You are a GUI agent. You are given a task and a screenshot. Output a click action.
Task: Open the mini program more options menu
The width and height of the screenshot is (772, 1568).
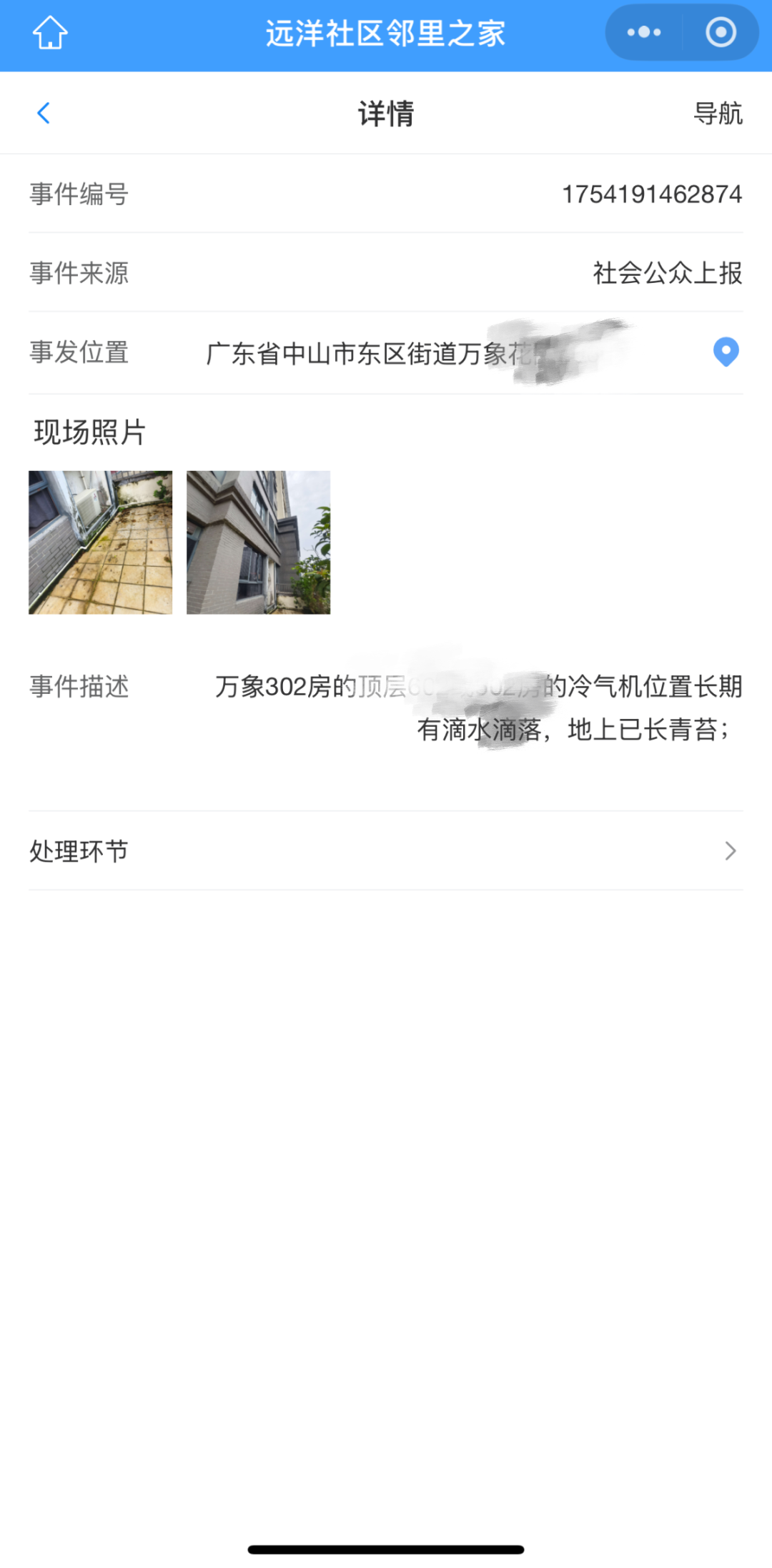pyautogui.click(x=643, y=32)
